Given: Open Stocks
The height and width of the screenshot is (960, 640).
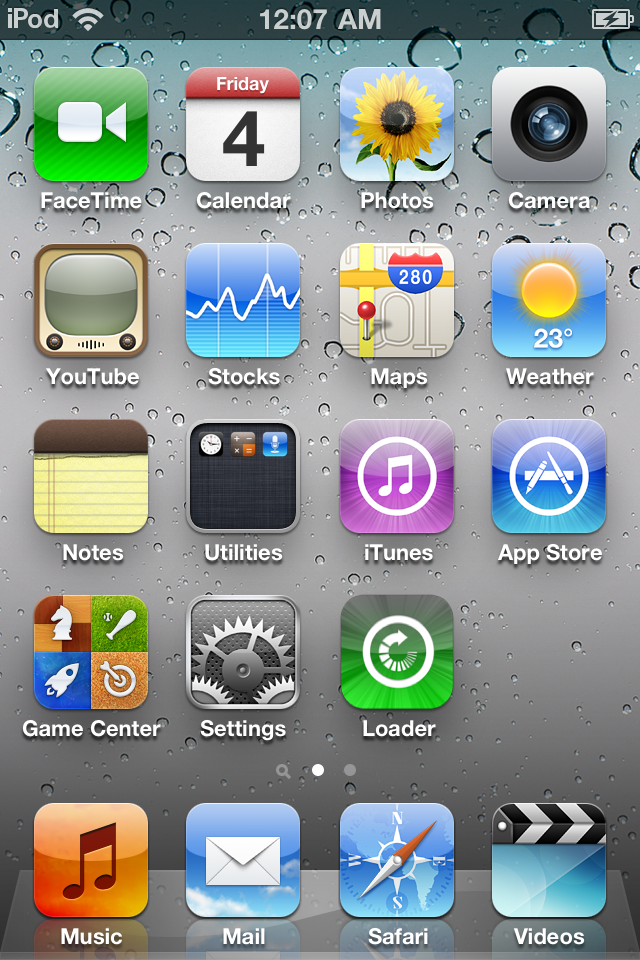Looking at the screenshot, I should pyautogui.click(x=243, y=300).
